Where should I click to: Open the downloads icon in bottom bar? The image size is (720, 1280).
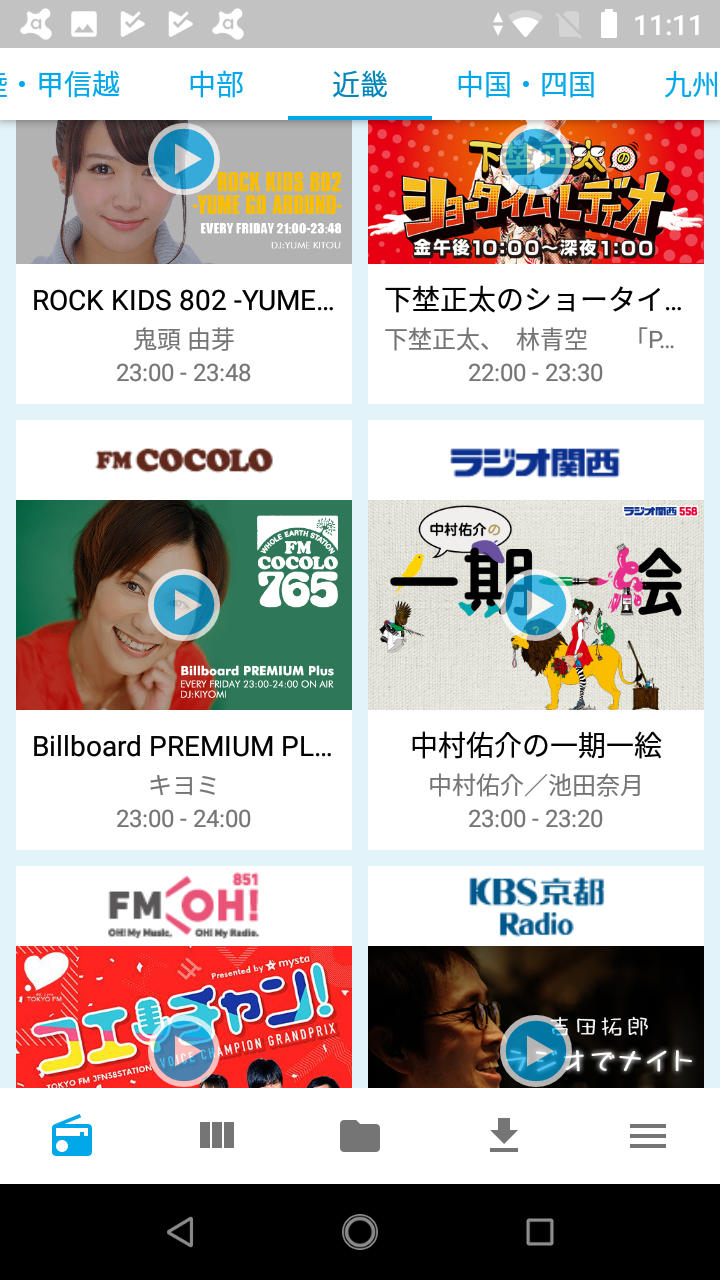tap(504, 1135)
